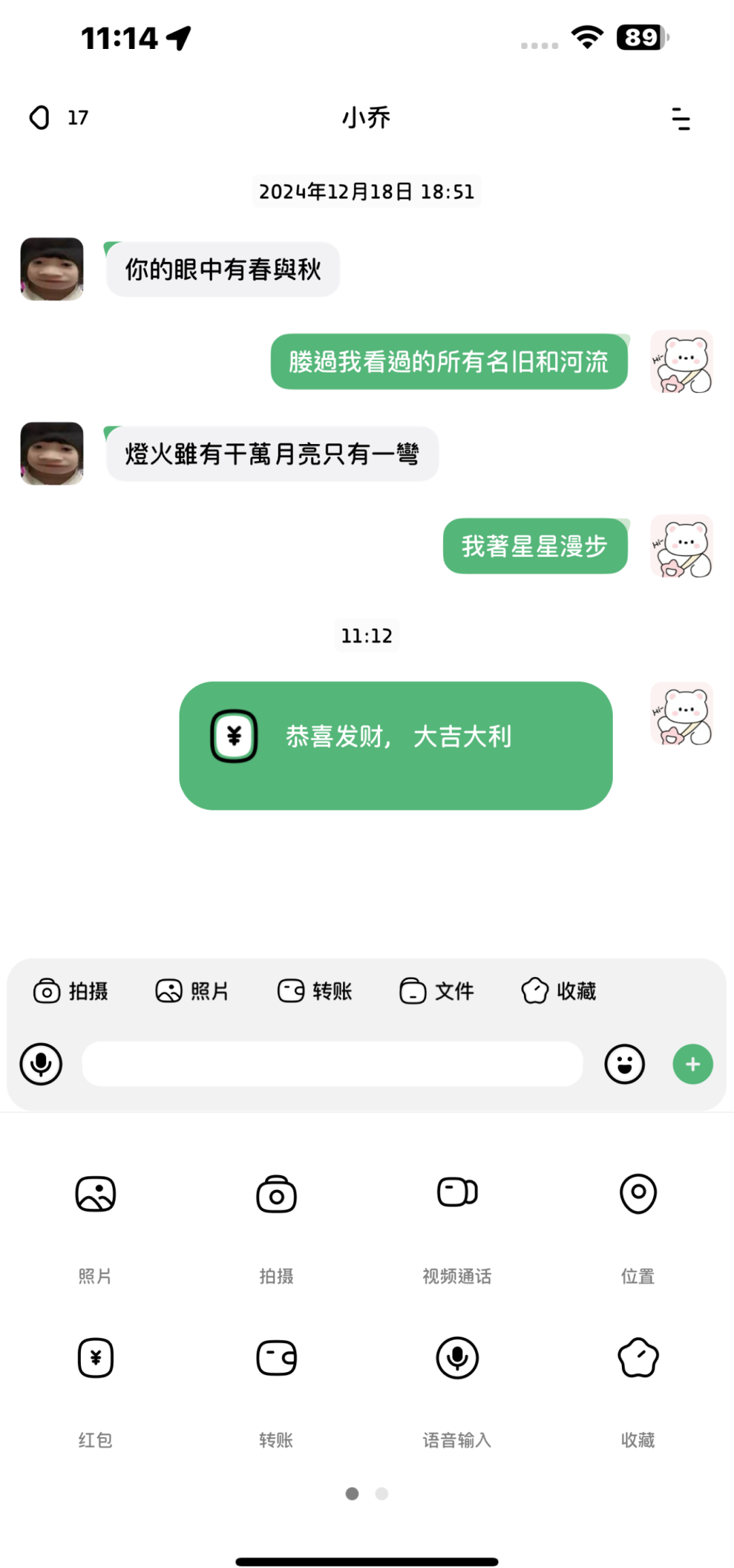Go back to the chat list

coord(41,118)
